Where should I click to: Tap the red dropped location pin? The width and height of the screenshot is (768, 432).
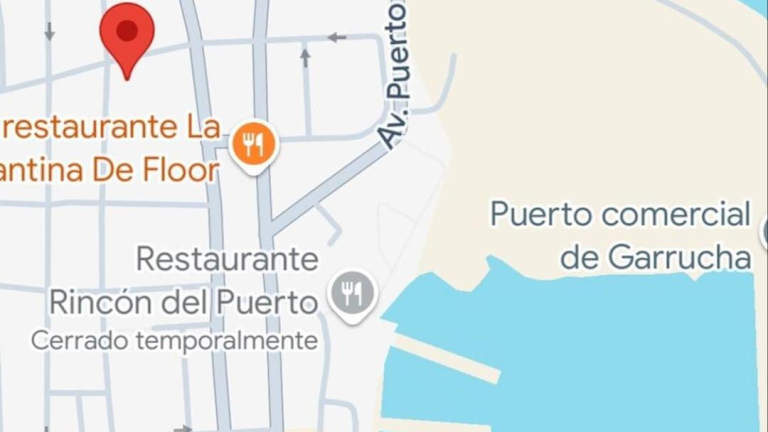[x=127, y=34]
